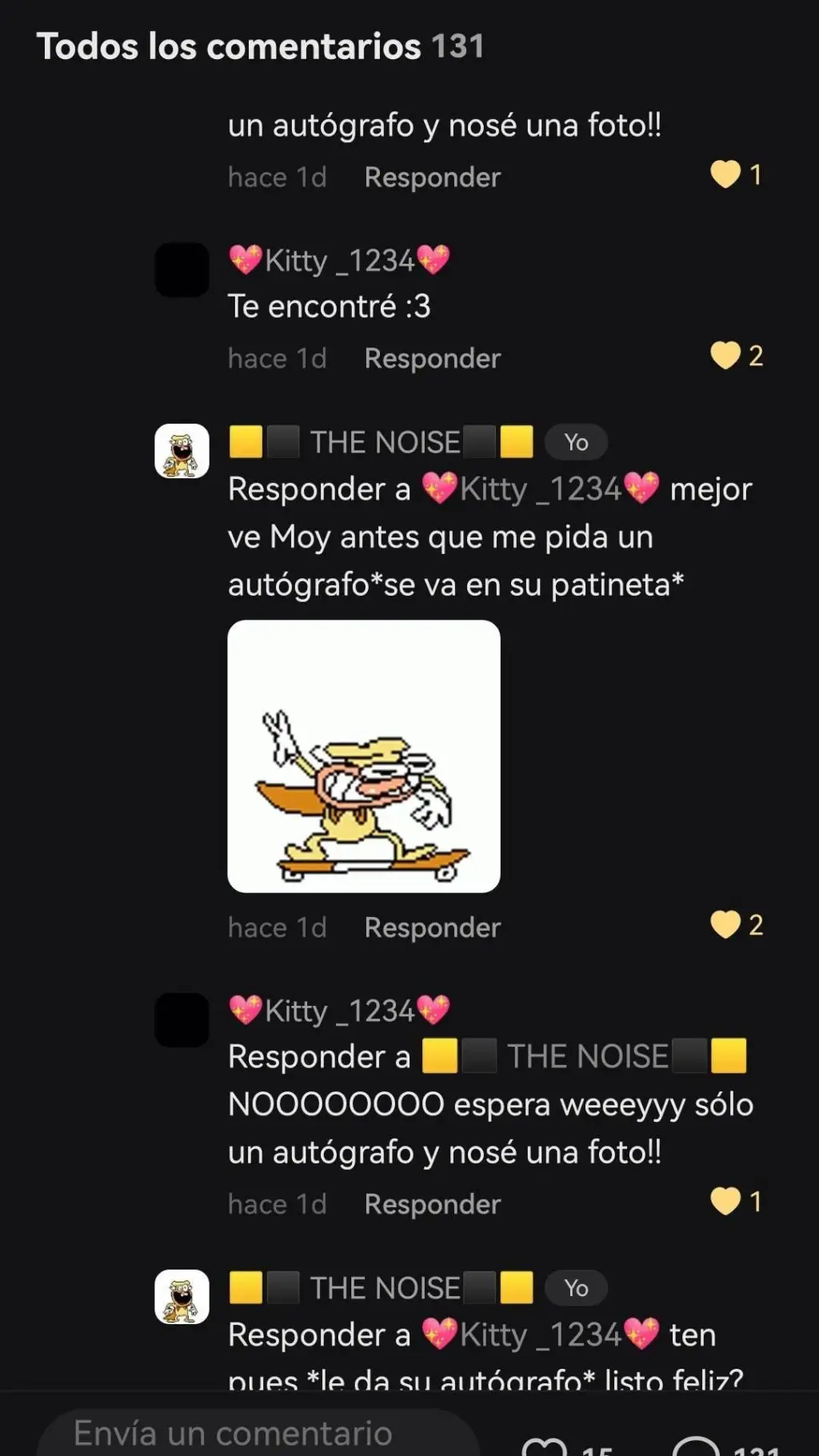Open Kitty_1234's avatar beside "Te encontré :3"
819x1456 pixels.
(x=182, y=269)
